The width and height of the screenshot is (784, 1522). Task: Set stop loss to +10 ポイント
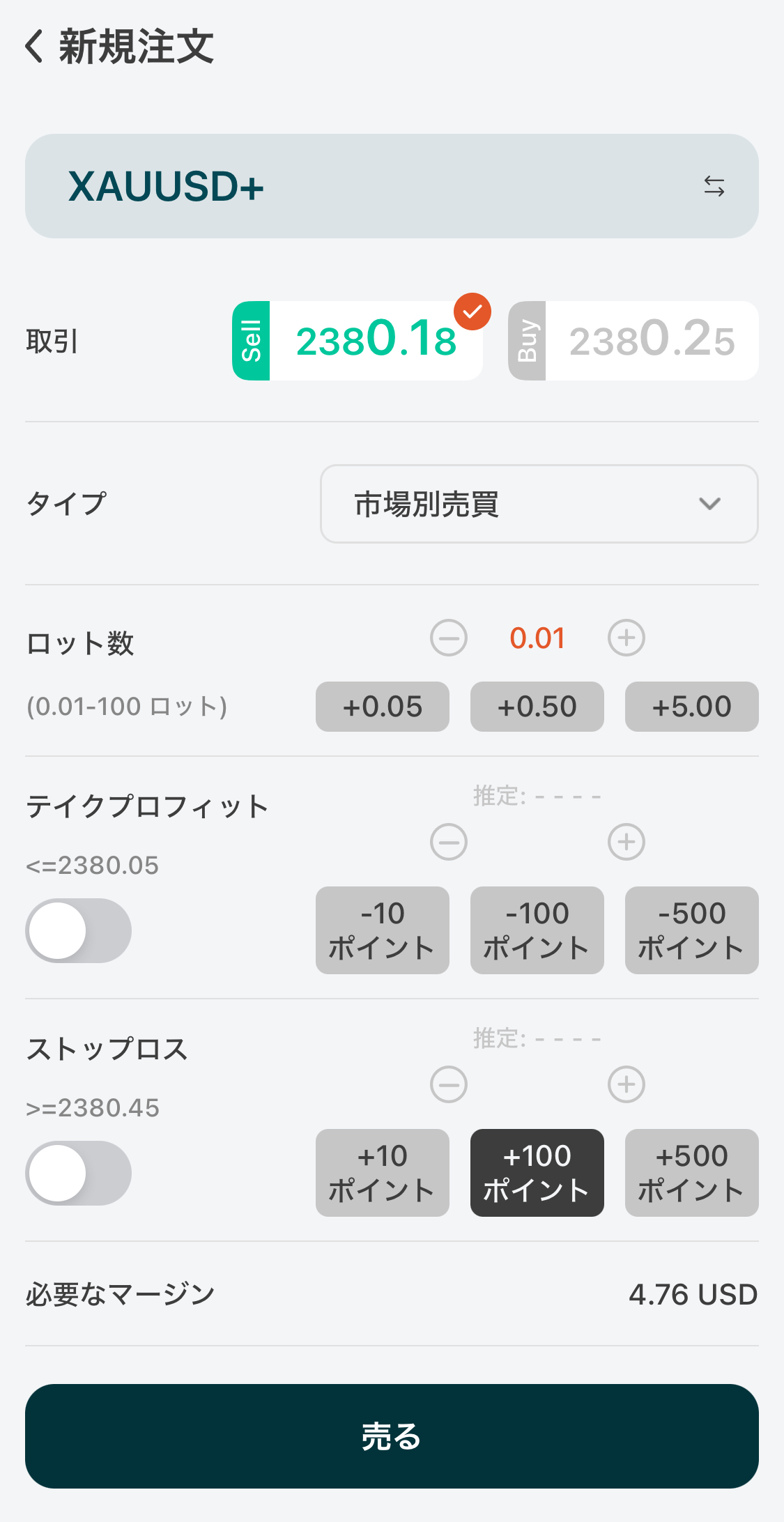(383, 1173)
